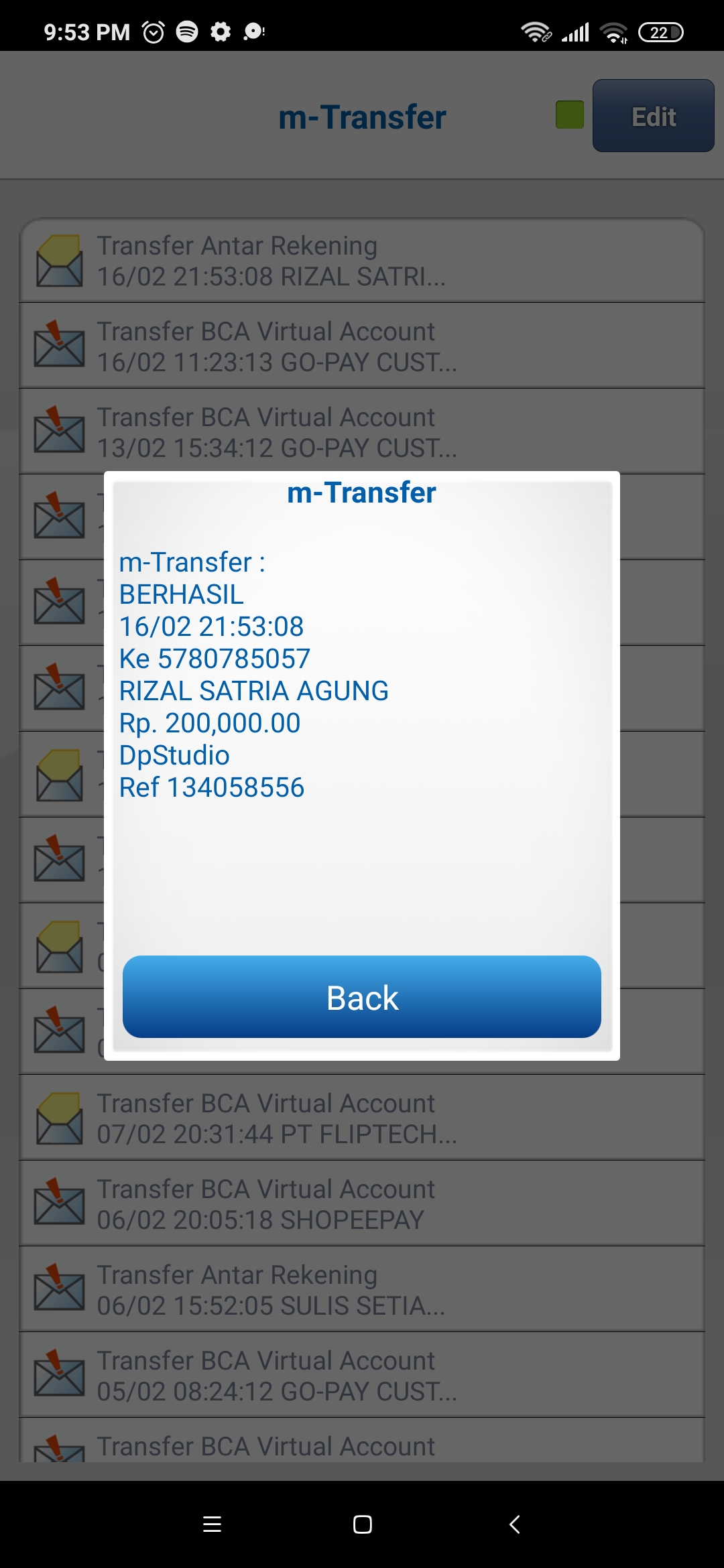Go to home via system home button
The width and height of the screenshot is (724, 1568).
[362, 1524]
